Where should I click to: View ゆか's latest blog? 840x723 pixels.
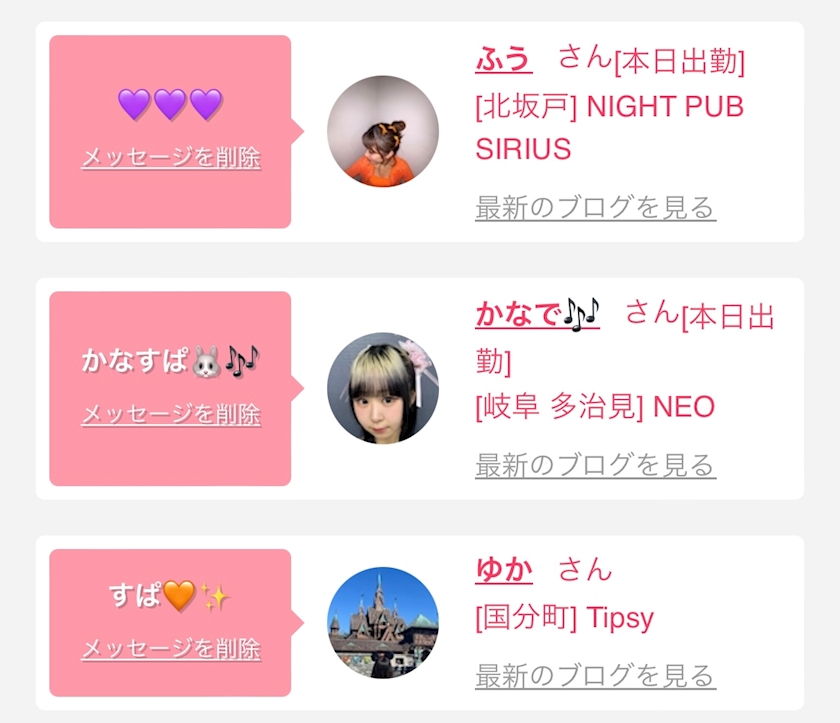[x=595, y=675]
